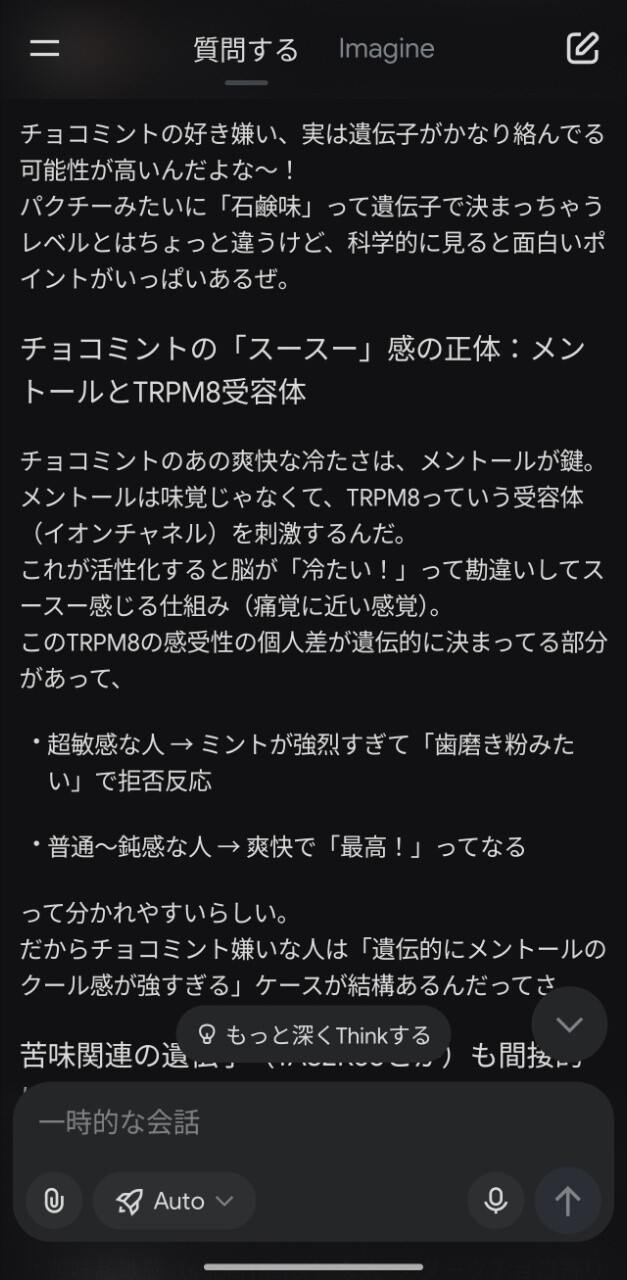Attach a file with the paperclip

pos(54,1200)
